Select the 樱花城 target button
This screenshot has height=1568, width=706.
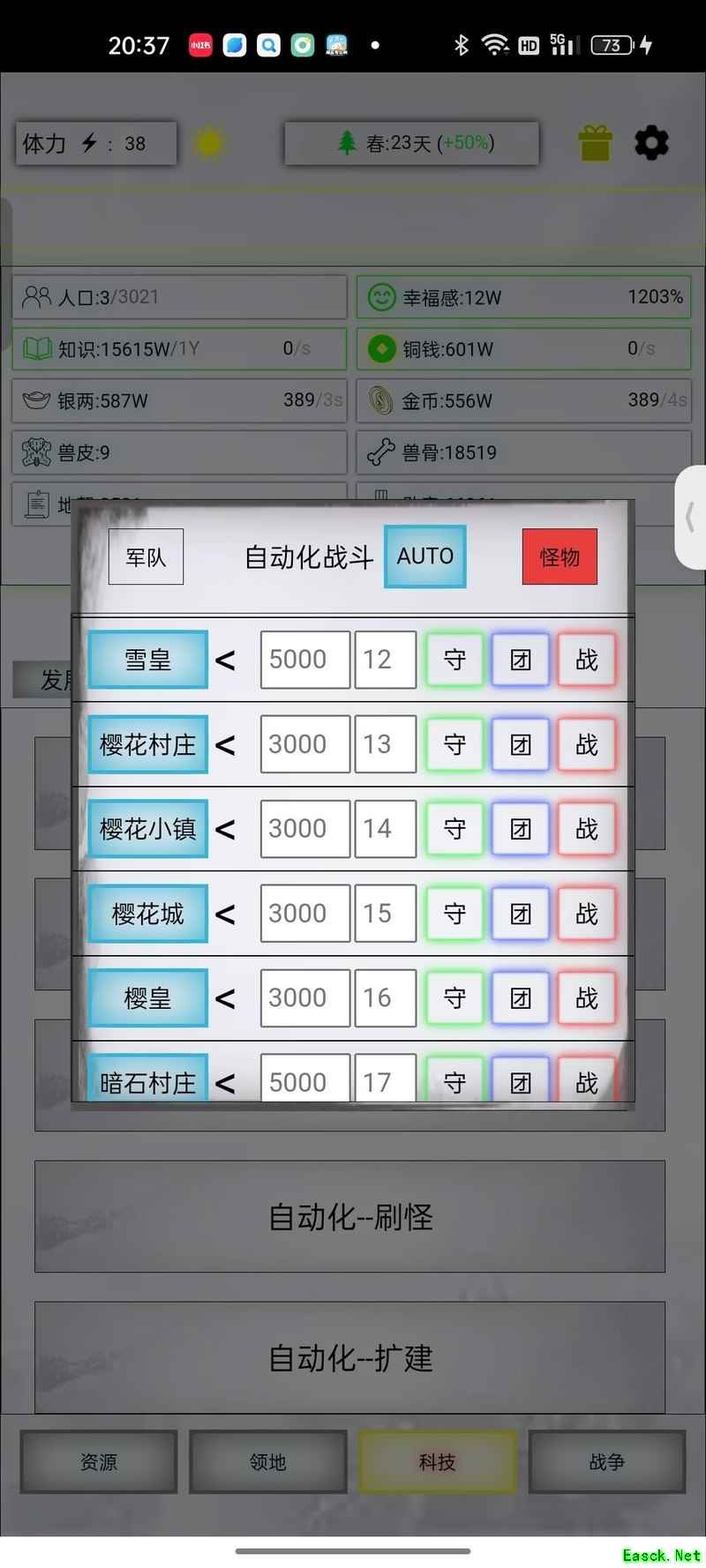(x=147, y=914)
